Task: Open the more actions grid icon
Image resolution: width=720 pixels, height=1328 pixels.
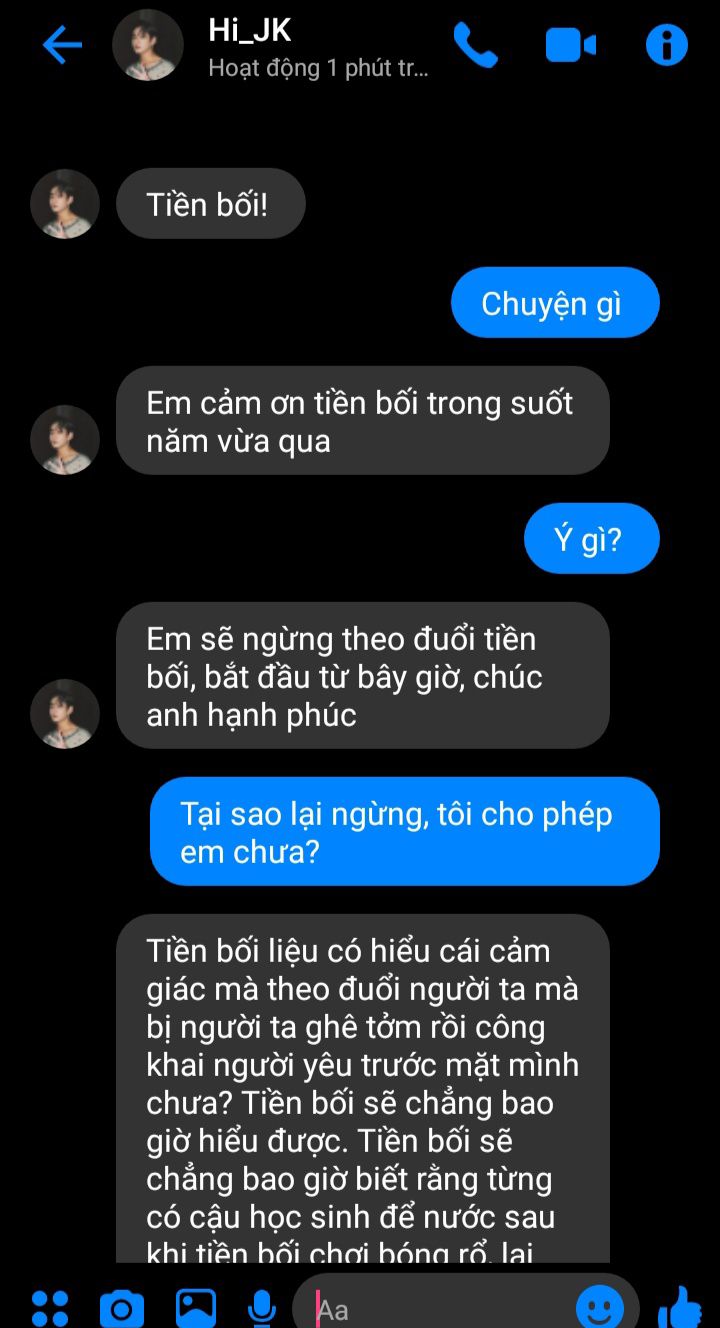Action: [x=50, y=1308]
